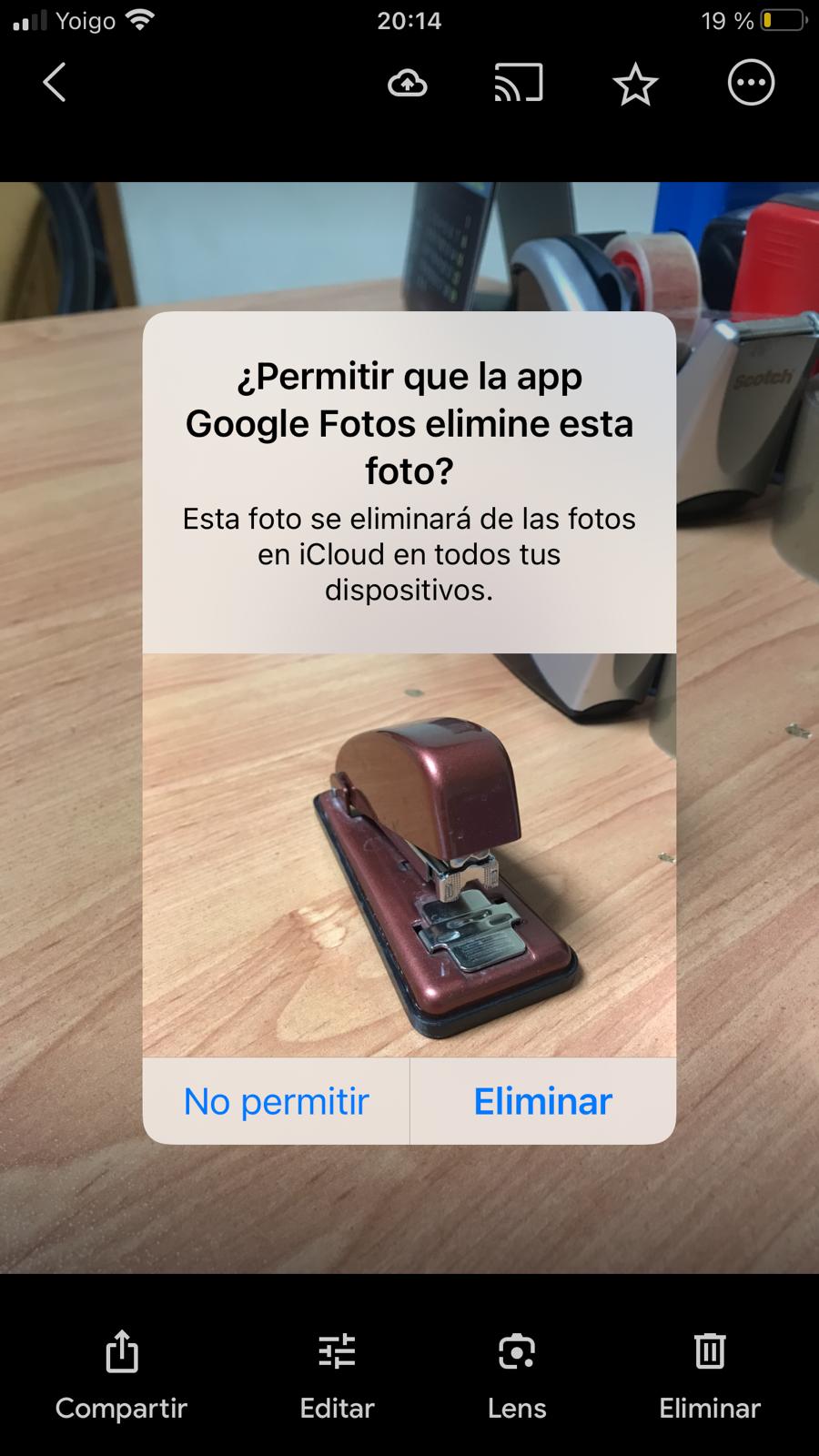Confirm deletion with the Eliminar dialog button

tap(542, 1101)
